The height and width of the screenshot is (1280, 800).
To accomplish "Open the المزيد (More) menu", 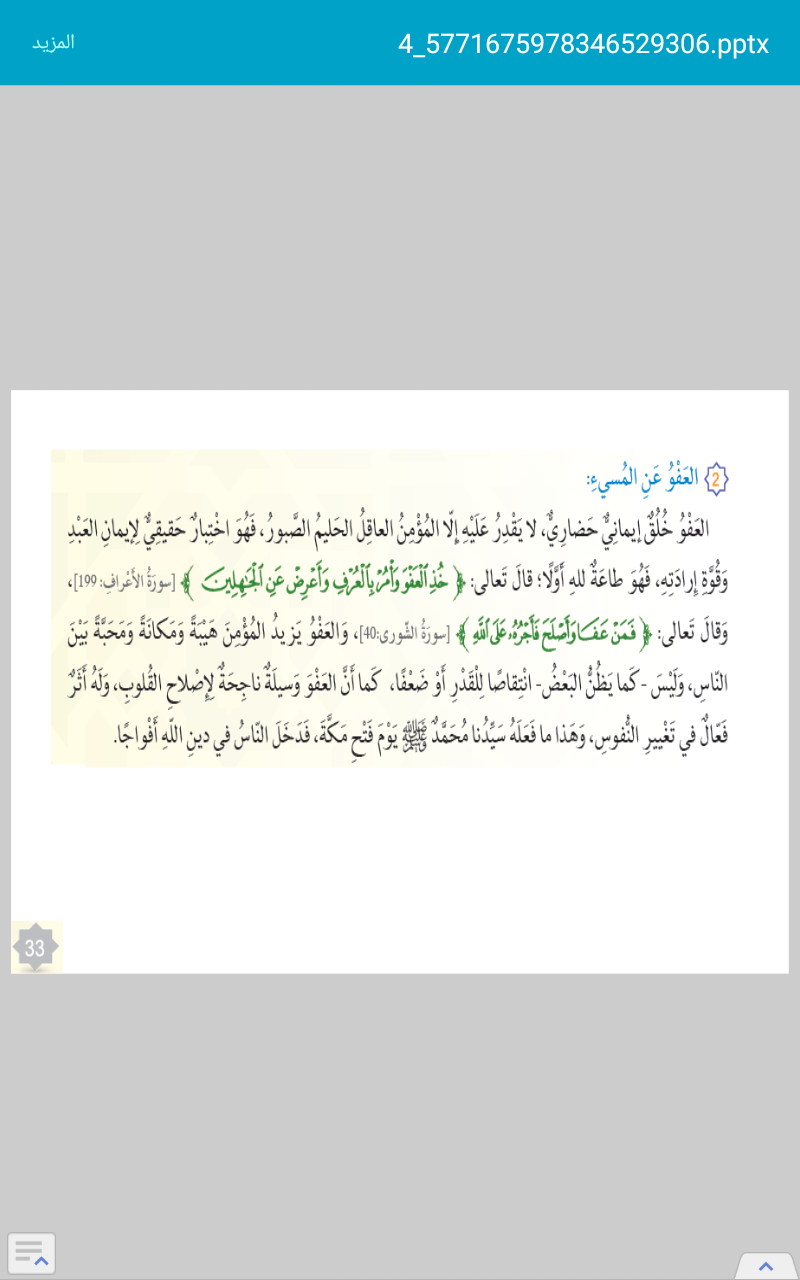I will (53, 43).
